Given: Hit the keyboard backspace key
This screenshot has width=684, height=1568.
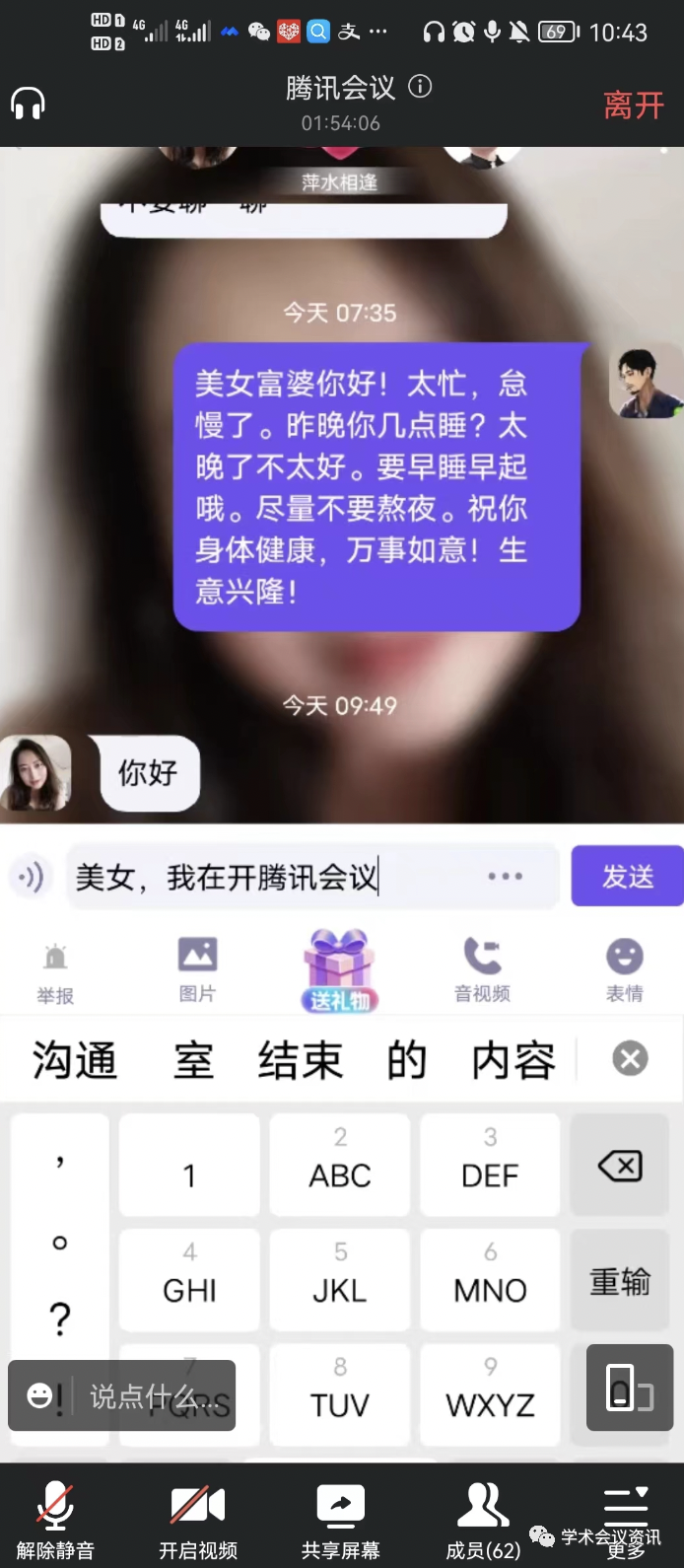Looking at the screenshot, I should [620, 1166].
